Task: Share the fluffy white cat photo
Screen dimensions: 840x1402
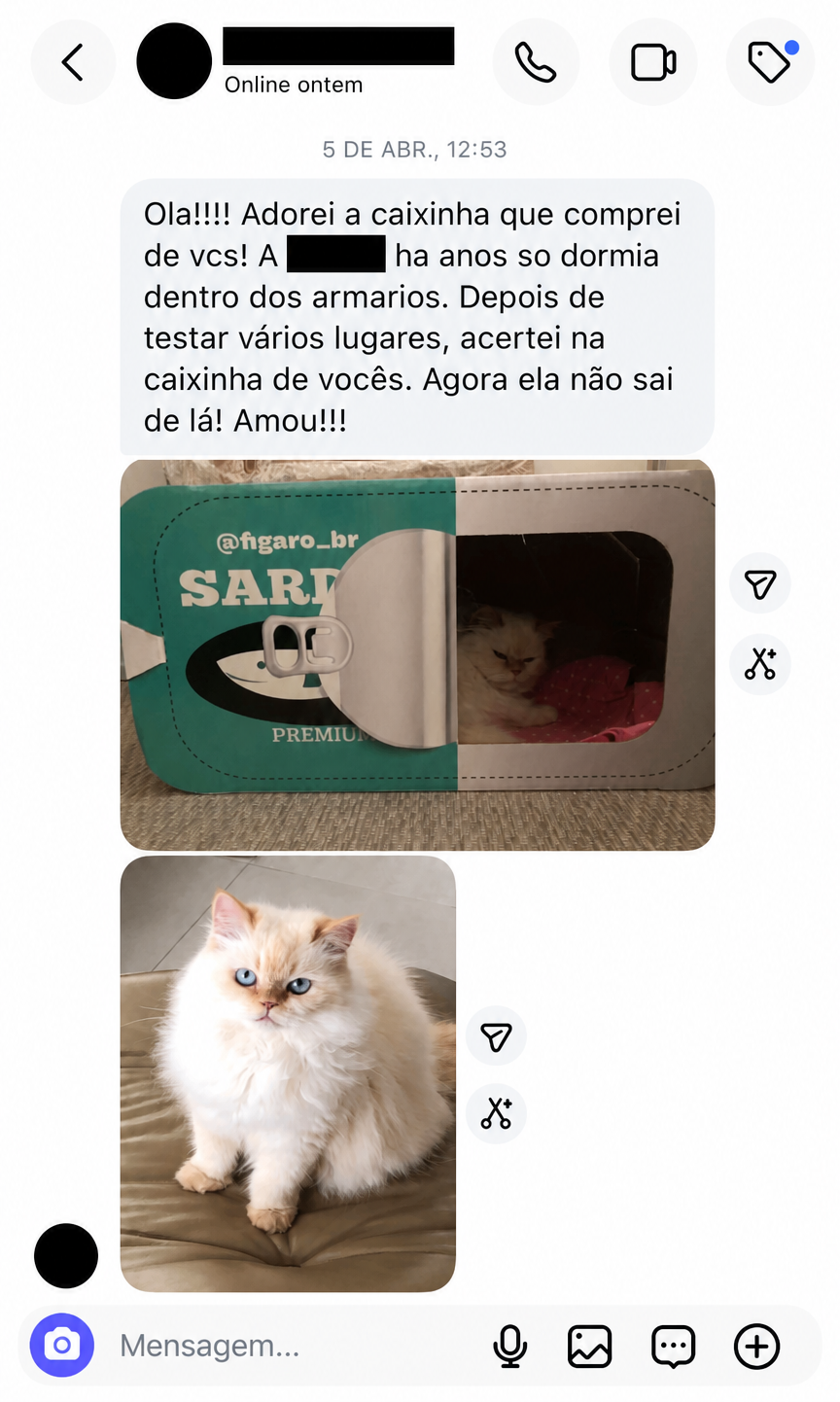Action: 496,1036
